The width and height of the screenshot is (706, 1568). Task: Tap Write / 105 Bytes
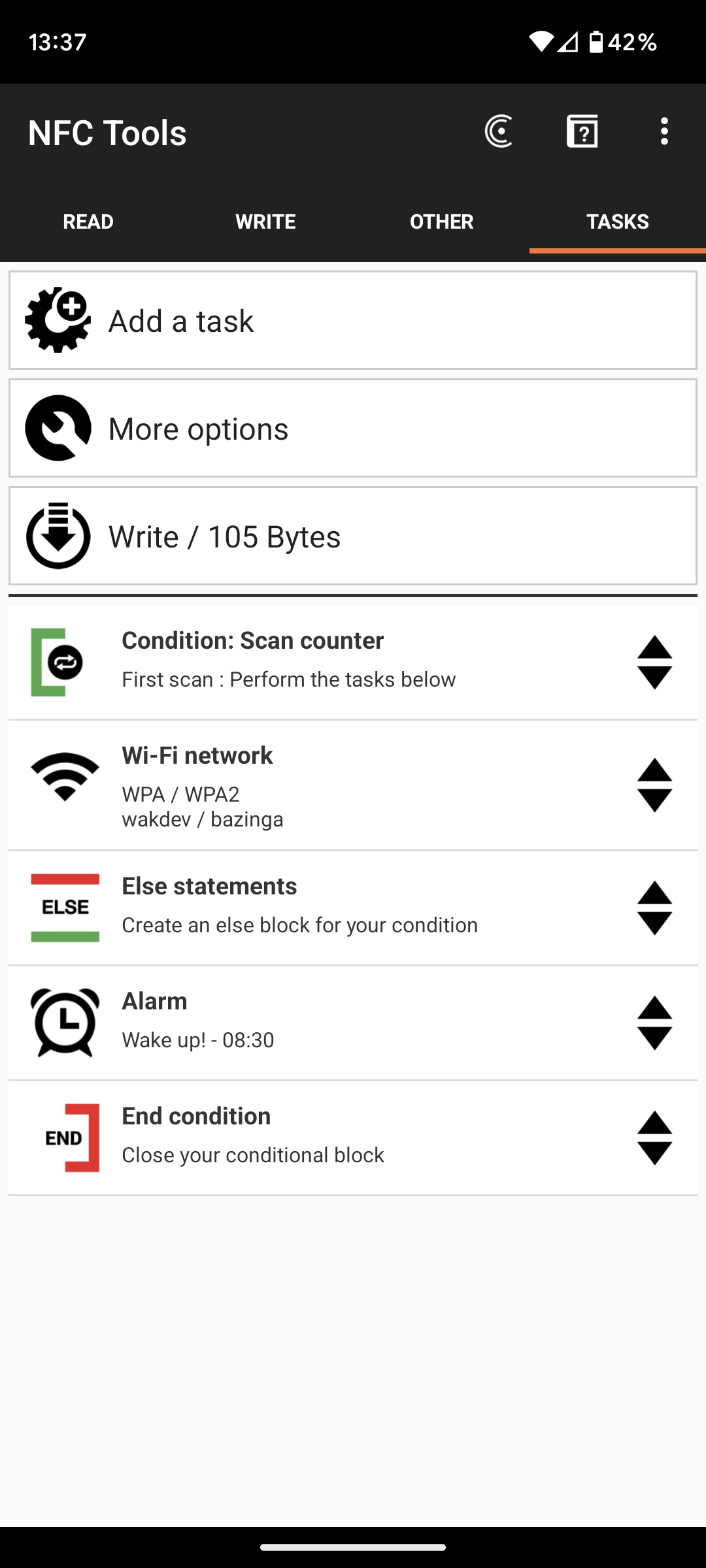(353, 536)
